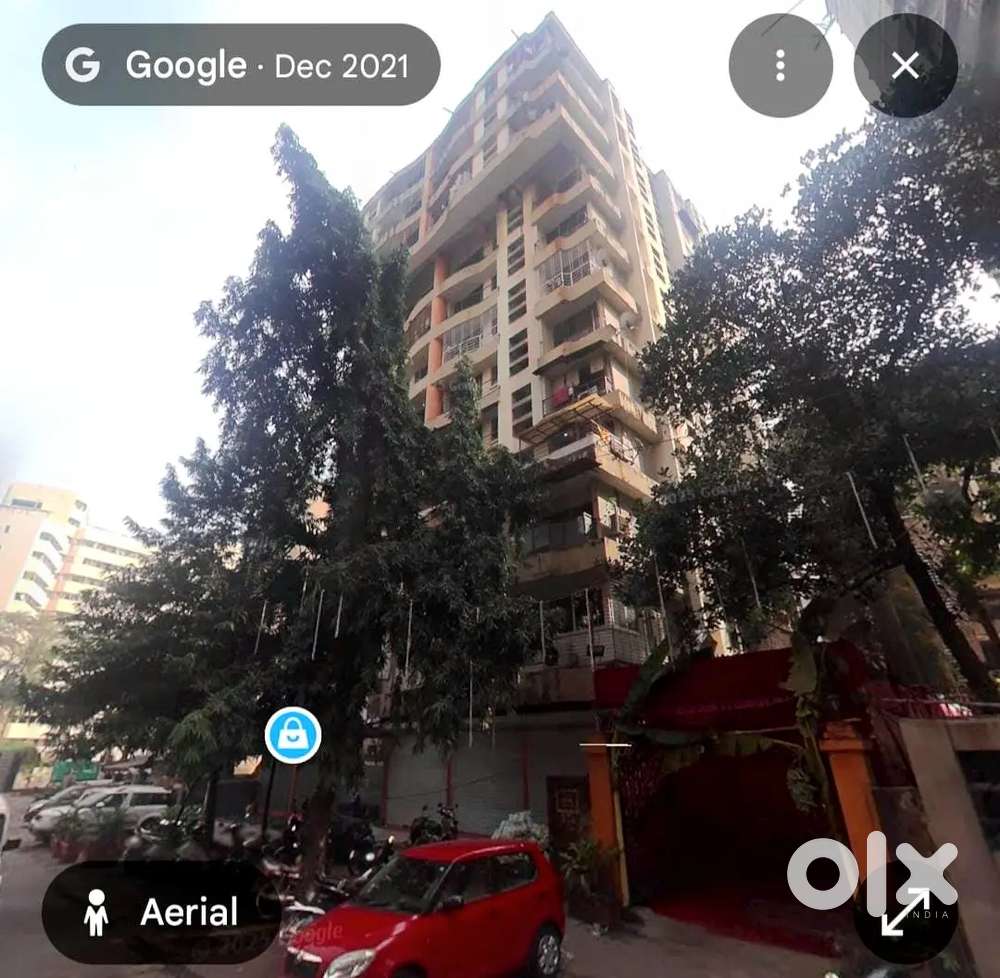This screenshot has height=978, width=1000.
Task: Tap the shopping bag place marker
Action: point(293,735)
